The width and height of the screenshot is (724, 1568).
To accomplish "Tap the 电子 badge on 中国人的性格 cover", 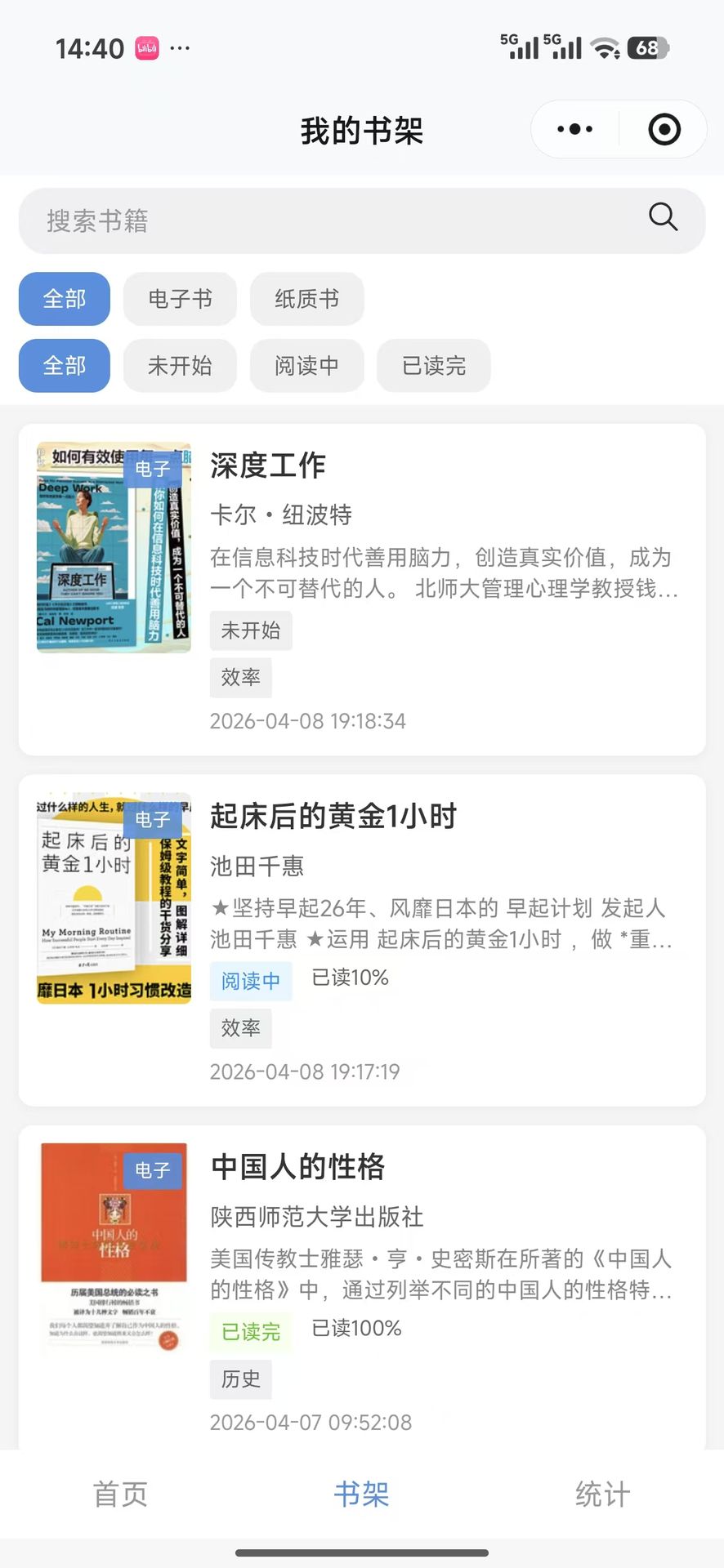I will [x=154, y=1171].
